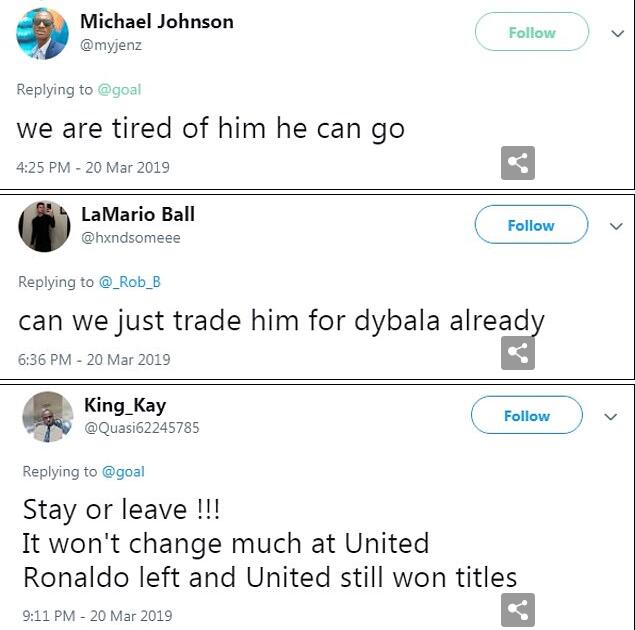This screenshot has width=635, height=630.
Task: Share King_Kay's tweet image
Action: point(517,609)
